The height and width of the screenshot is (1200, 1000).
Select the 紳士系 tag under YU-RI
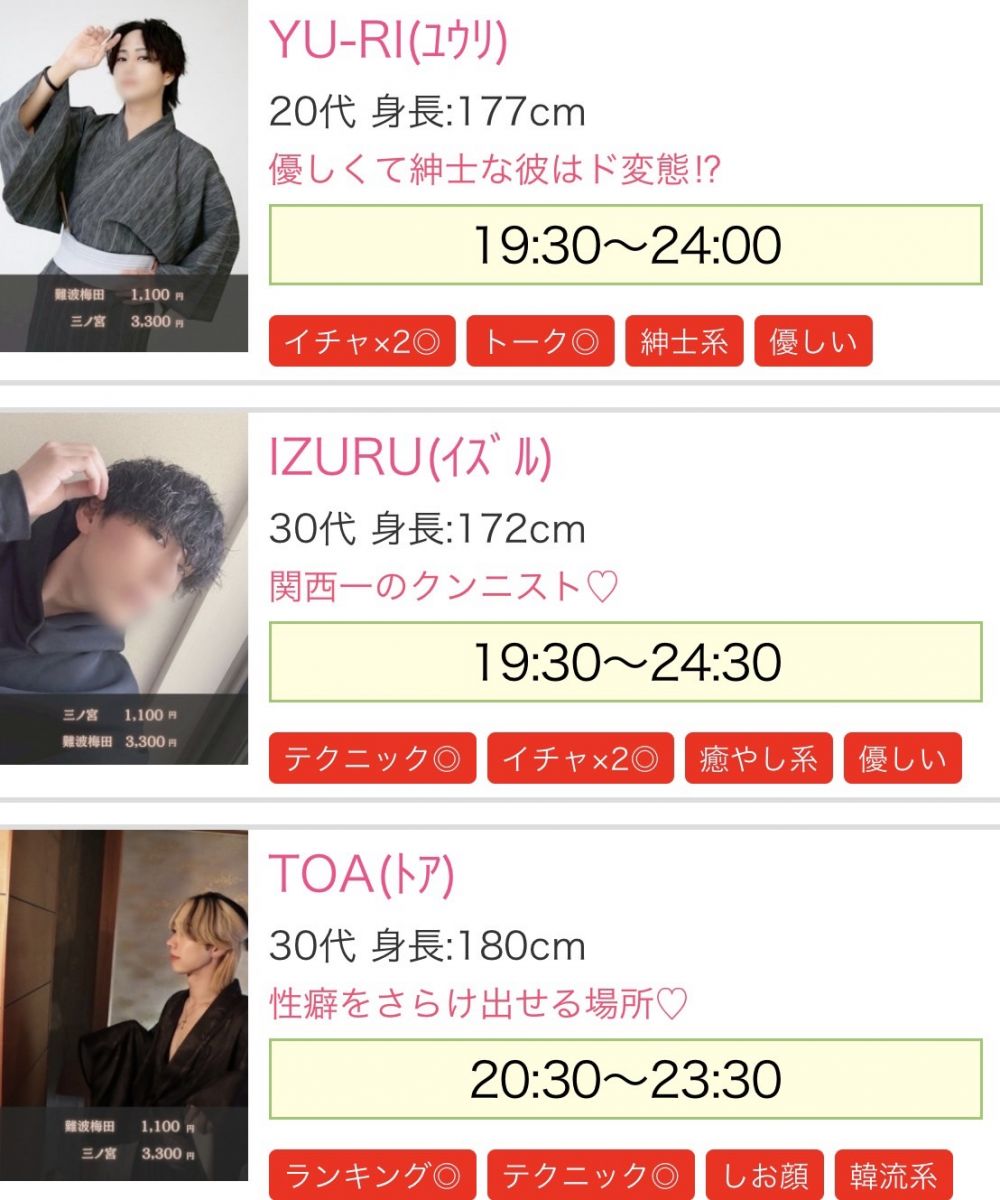(684, 342)
